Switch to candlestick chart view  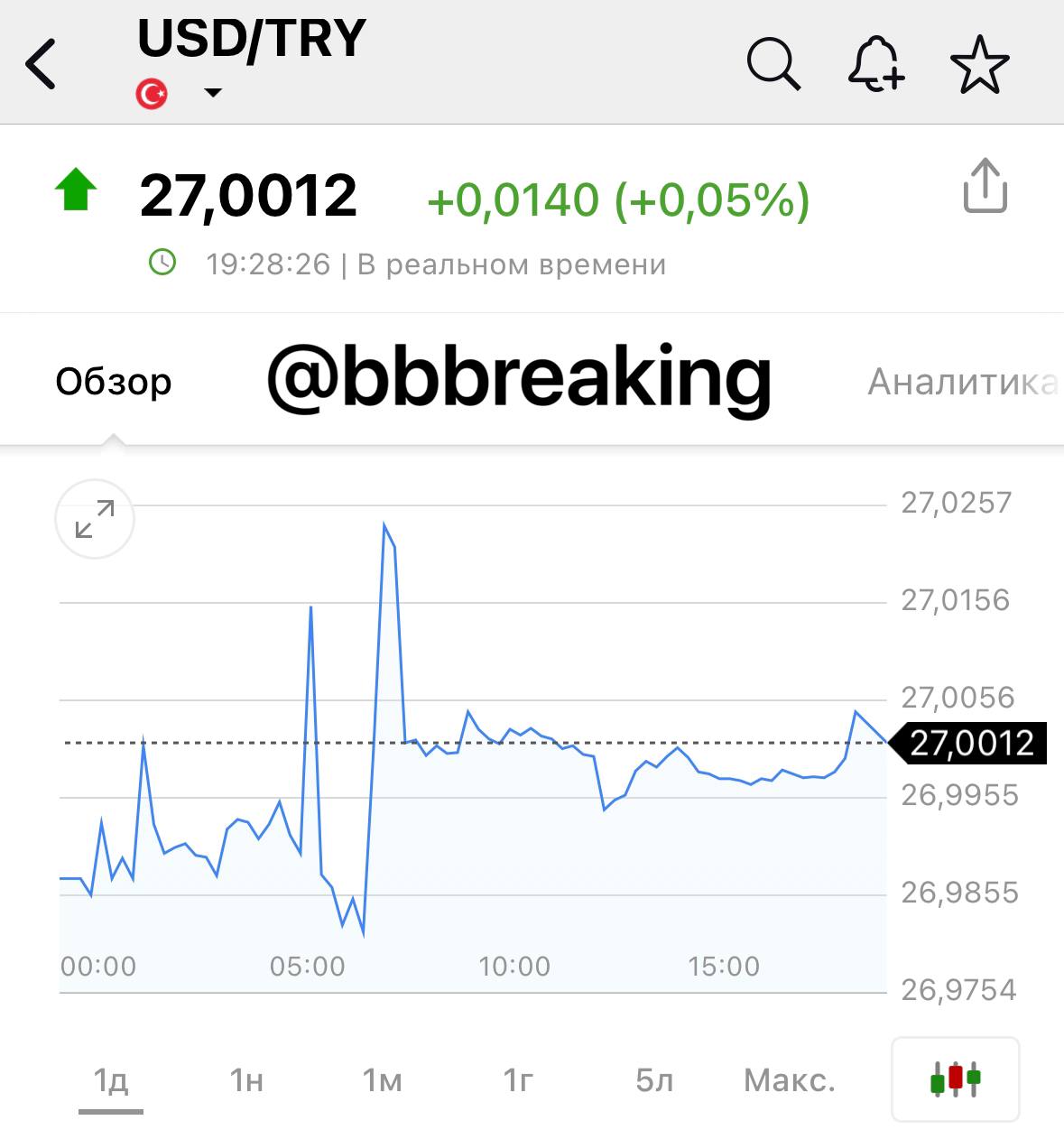click(x=955, y=1079)
